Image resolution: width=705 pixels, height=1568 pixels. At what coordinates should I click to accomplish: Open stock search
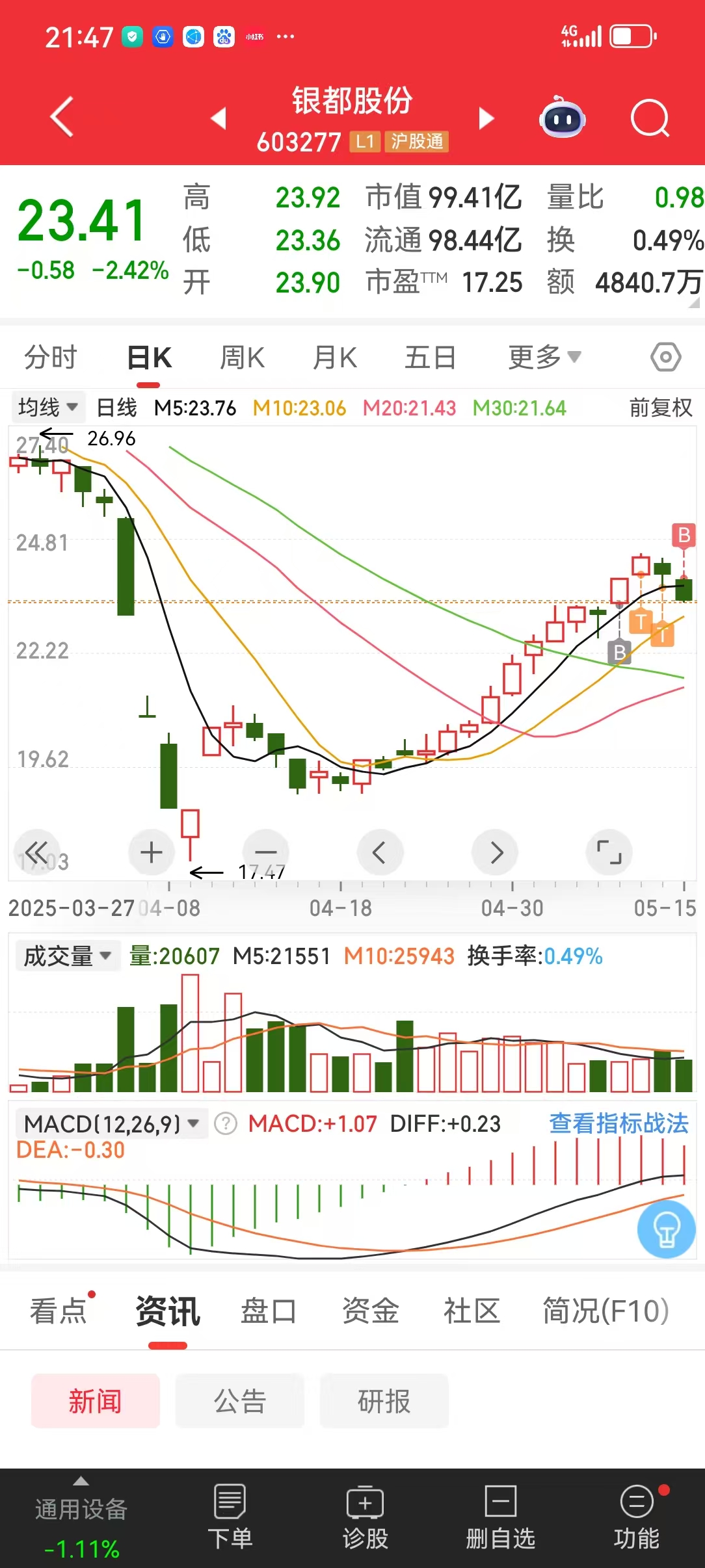point(650,118)
